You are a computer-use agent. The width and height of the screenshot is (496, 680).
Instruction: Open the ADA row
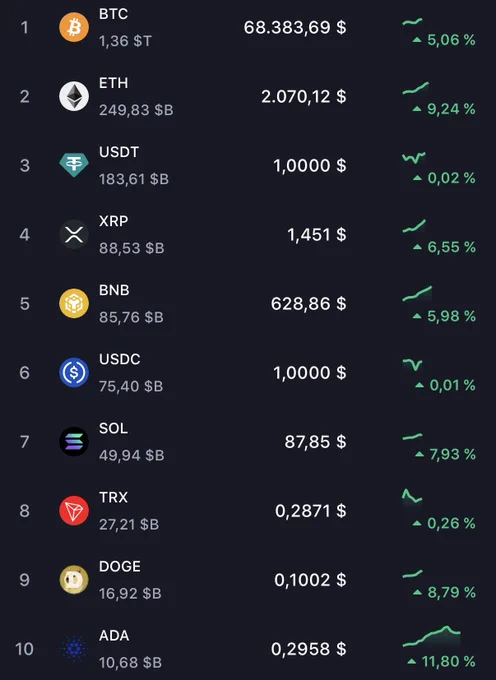[x=248, y=649]
